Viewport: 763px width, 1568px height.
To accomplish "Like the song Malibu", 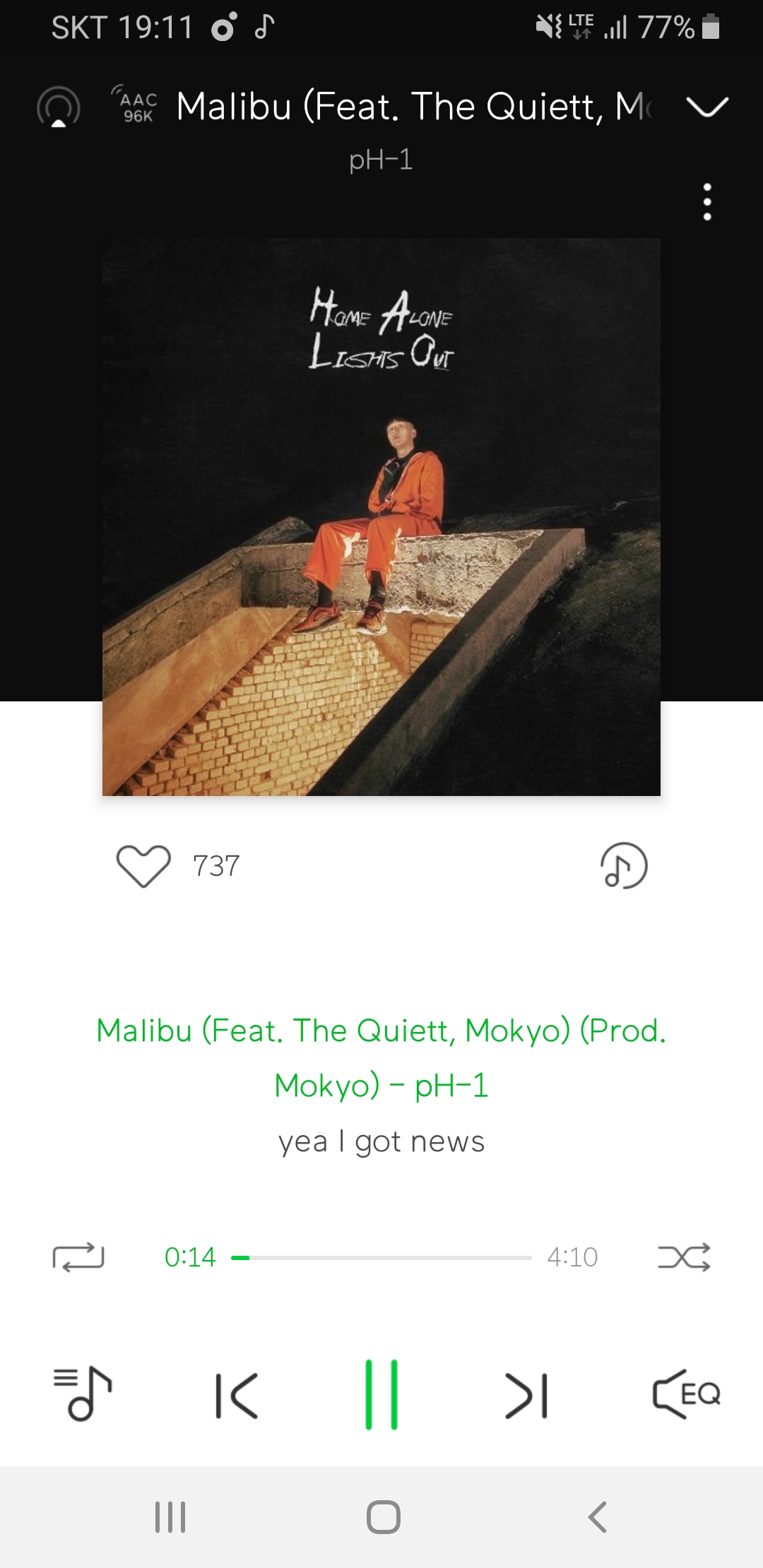I will tap(143, 866).
